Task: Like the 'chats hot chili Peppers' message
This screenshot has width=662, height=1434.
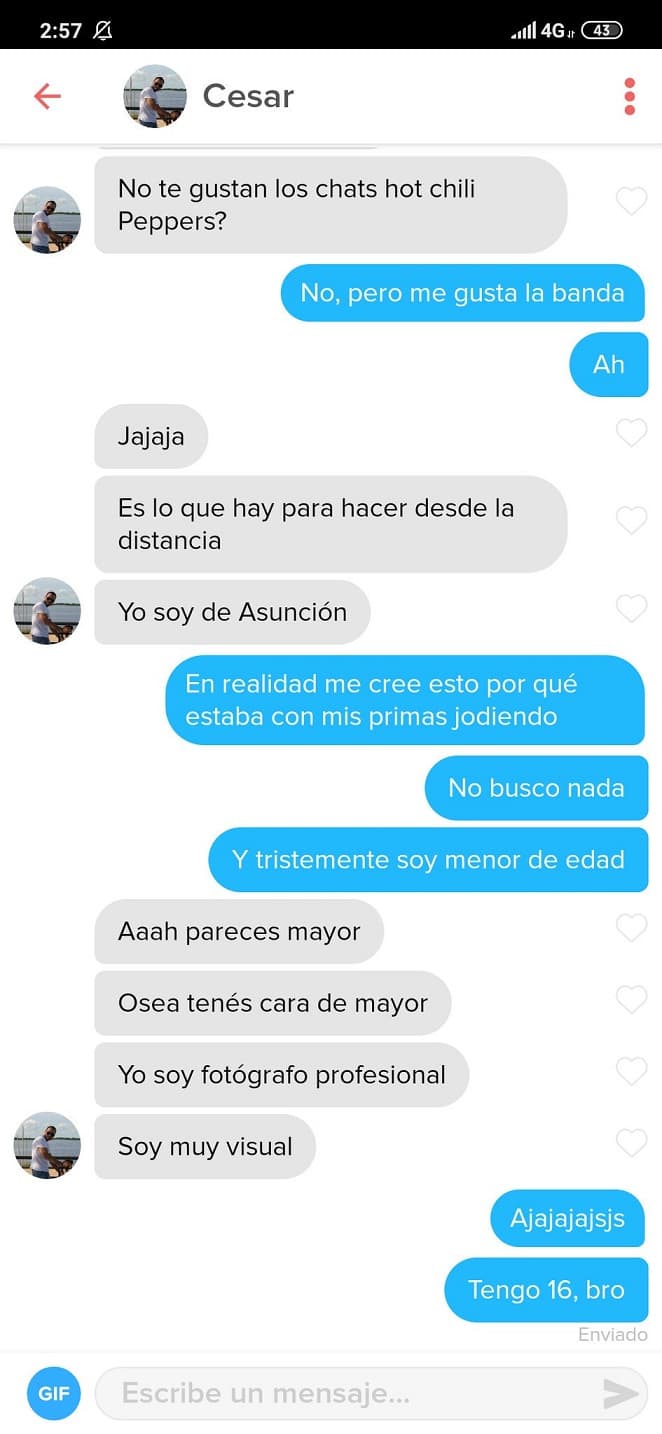Action: tap(631, 202)
